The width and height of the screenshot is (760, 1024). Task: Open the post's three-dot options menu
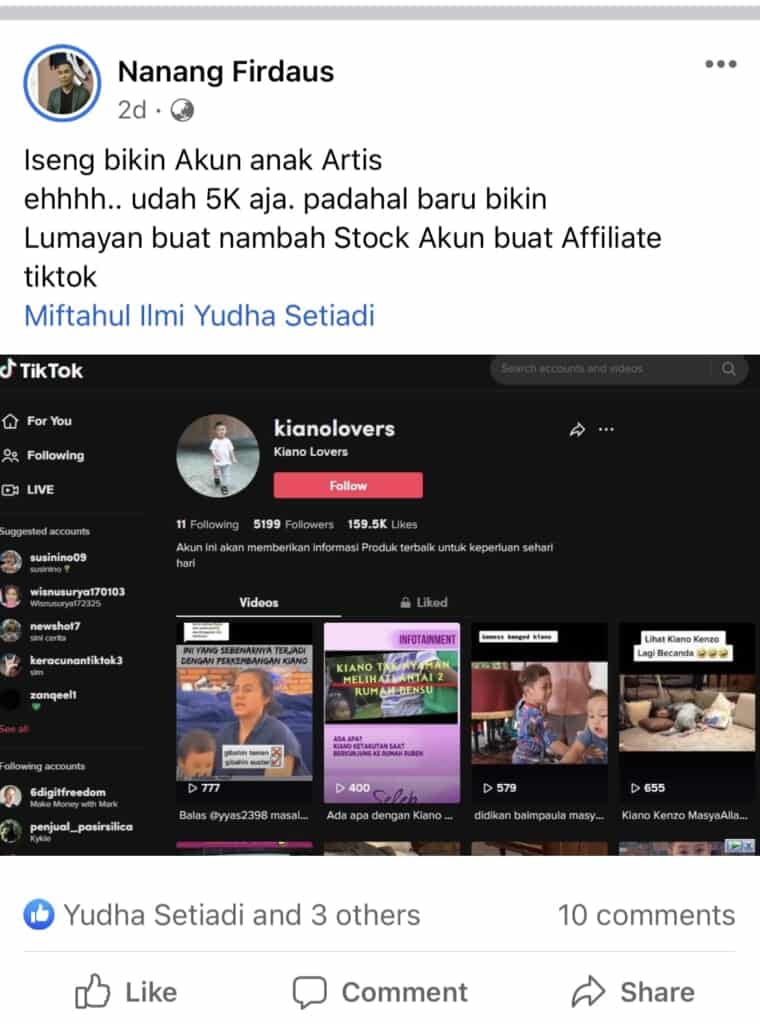[x=720, y=64]
